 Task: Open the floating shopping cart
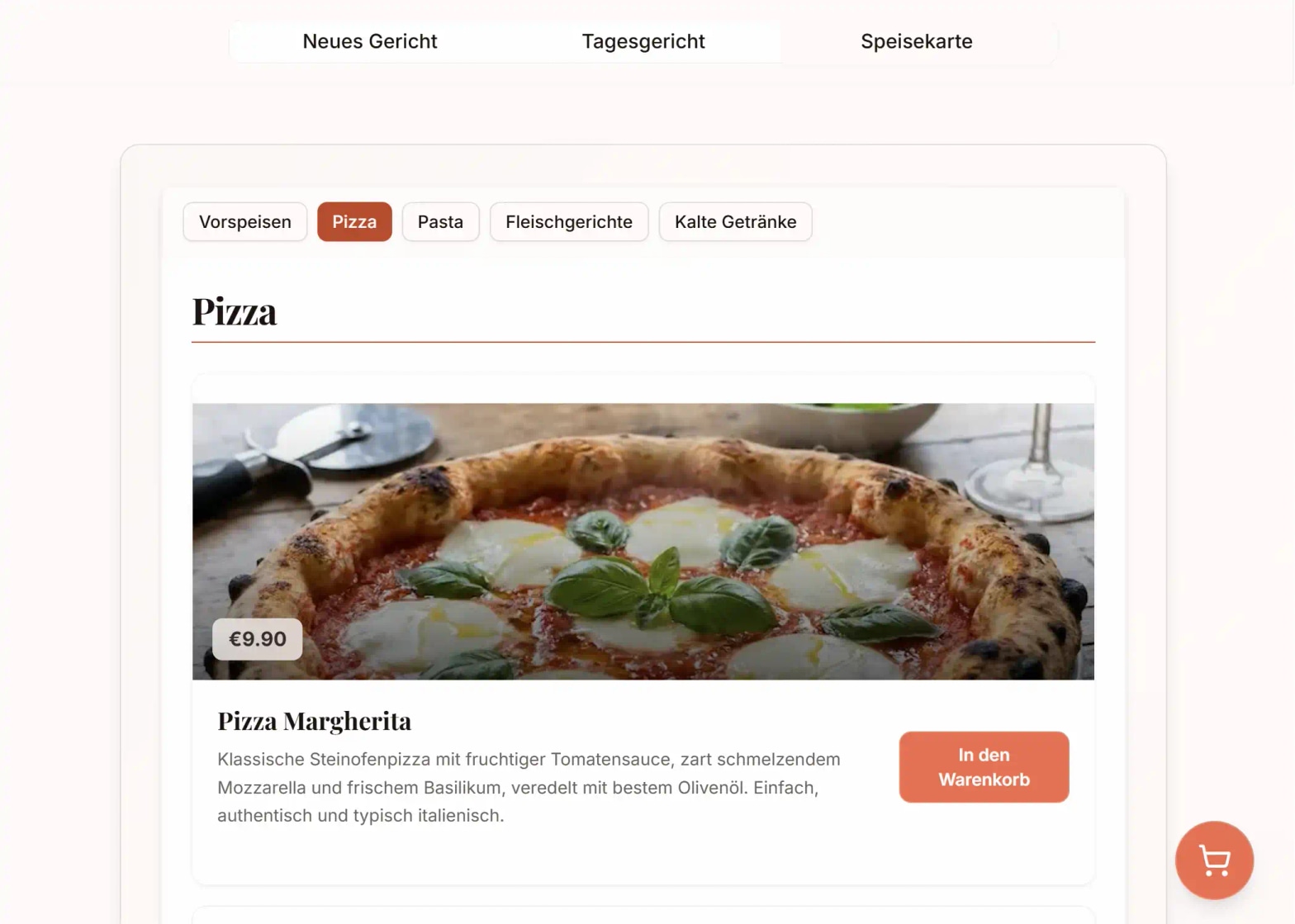[x=1213, y=860]
